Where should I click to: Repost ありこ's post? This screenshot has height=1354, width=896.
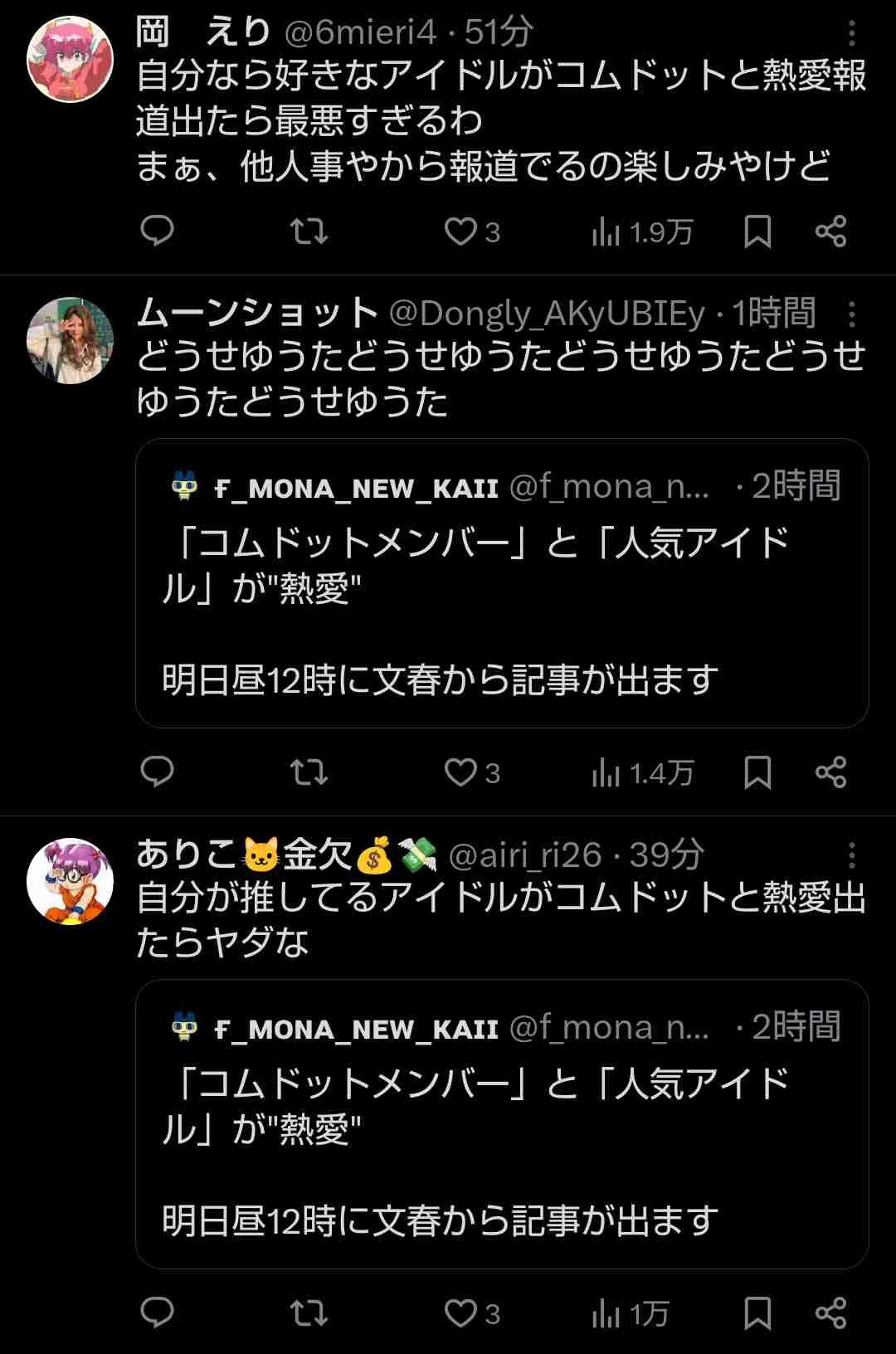(x=309, y=1313)
